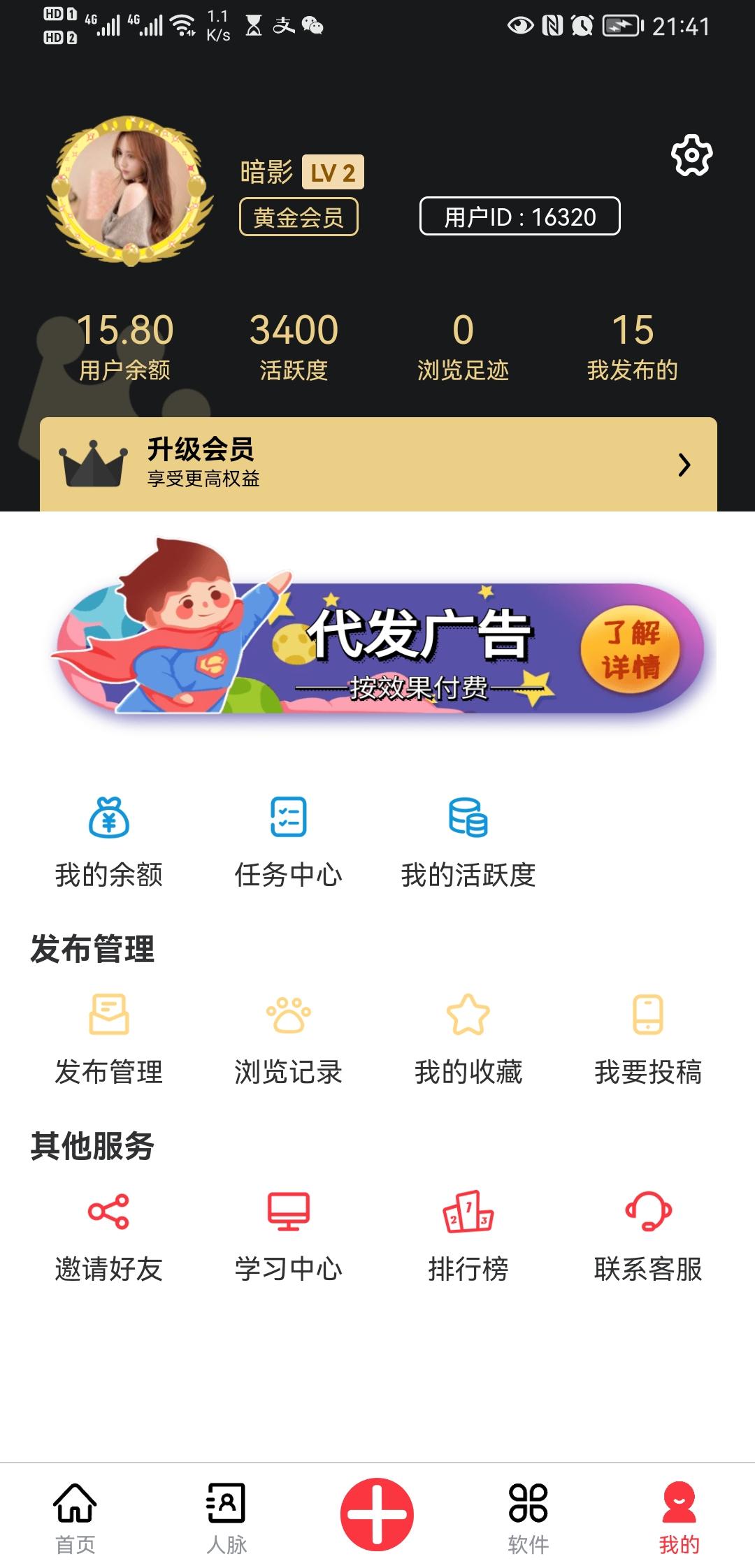The image size is (755, 1568).
Task: View 用户ID : 16320 field
Action: (520, 217)
